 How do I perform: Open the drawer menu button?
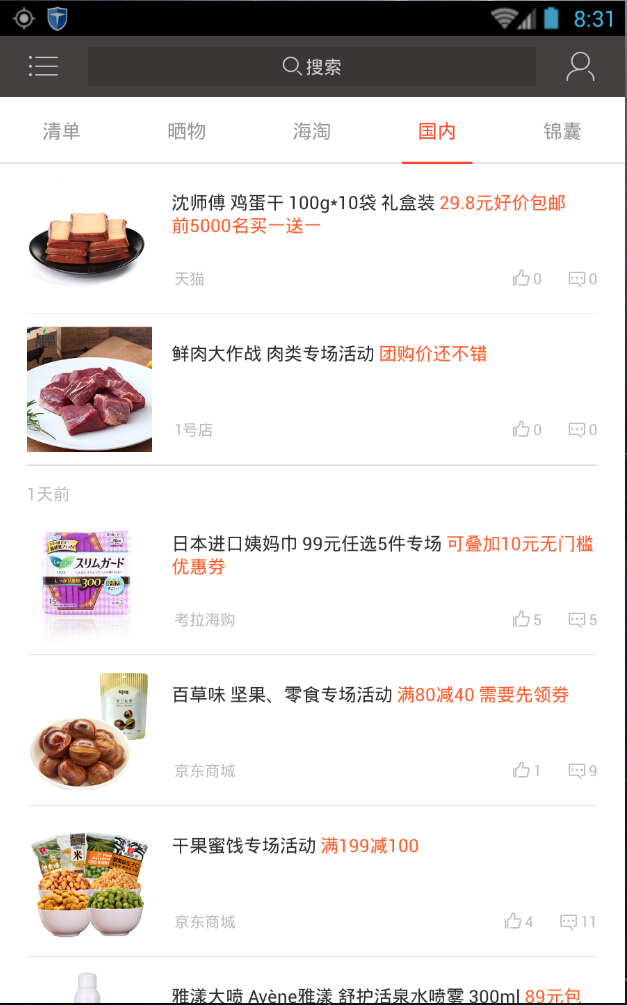point(43,67)
